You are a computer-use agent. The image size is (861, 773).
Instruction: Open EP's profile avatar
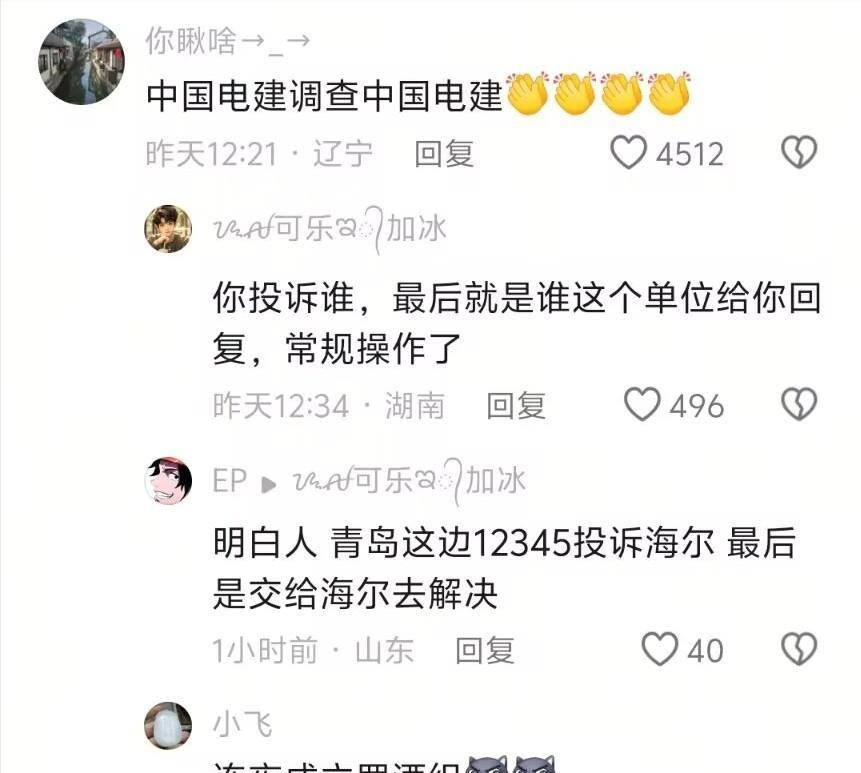pos(168,481)
